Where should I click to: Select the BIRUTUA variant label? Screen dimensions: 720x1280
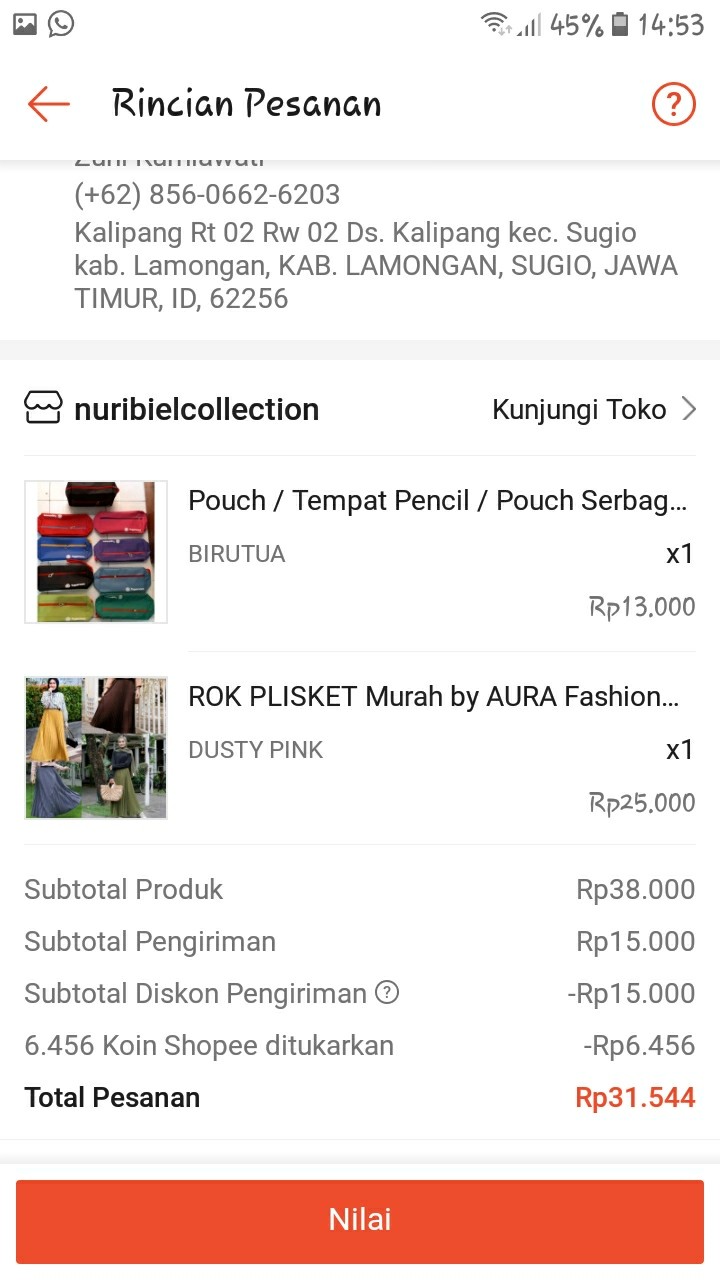[x=236, y=553]
